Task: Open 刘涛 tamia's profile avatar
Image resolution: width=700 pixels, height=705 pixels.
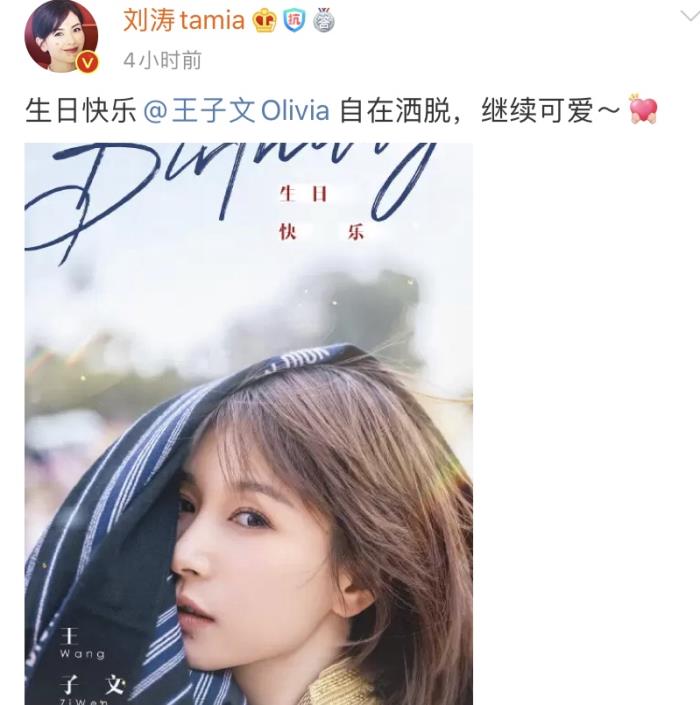Action: [59, 37]
